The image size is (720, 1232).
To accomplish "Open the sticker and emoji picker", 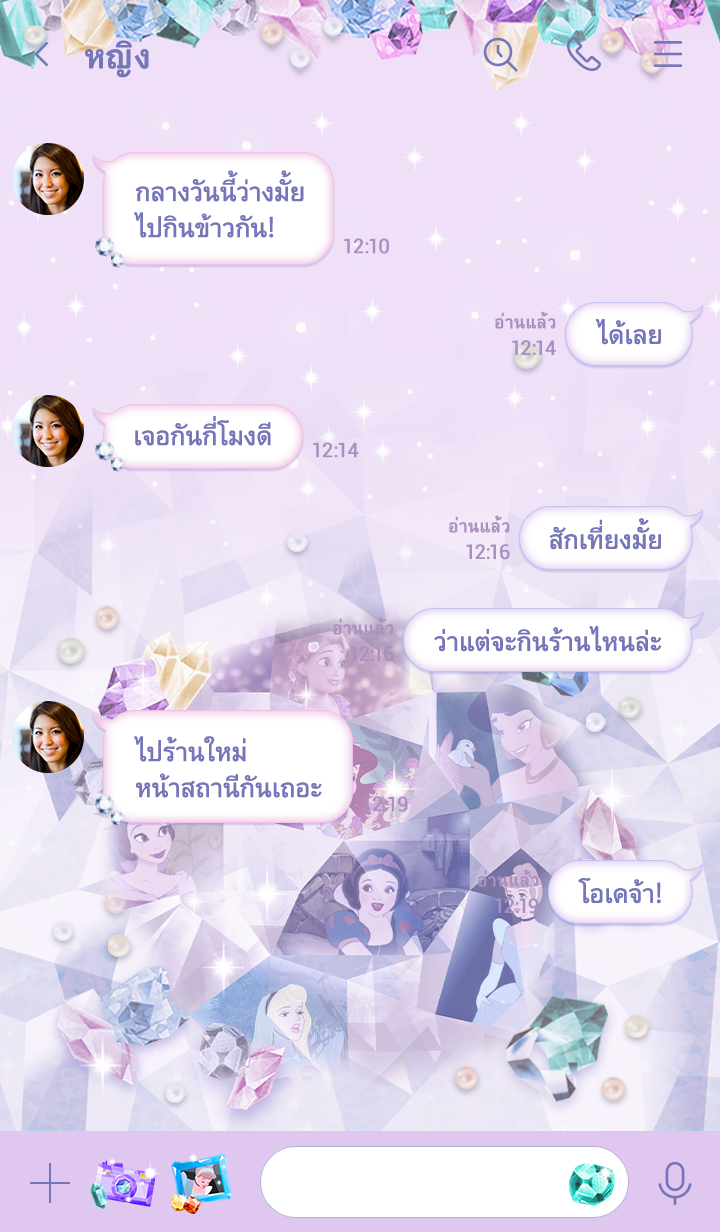I will (591, 1183).
